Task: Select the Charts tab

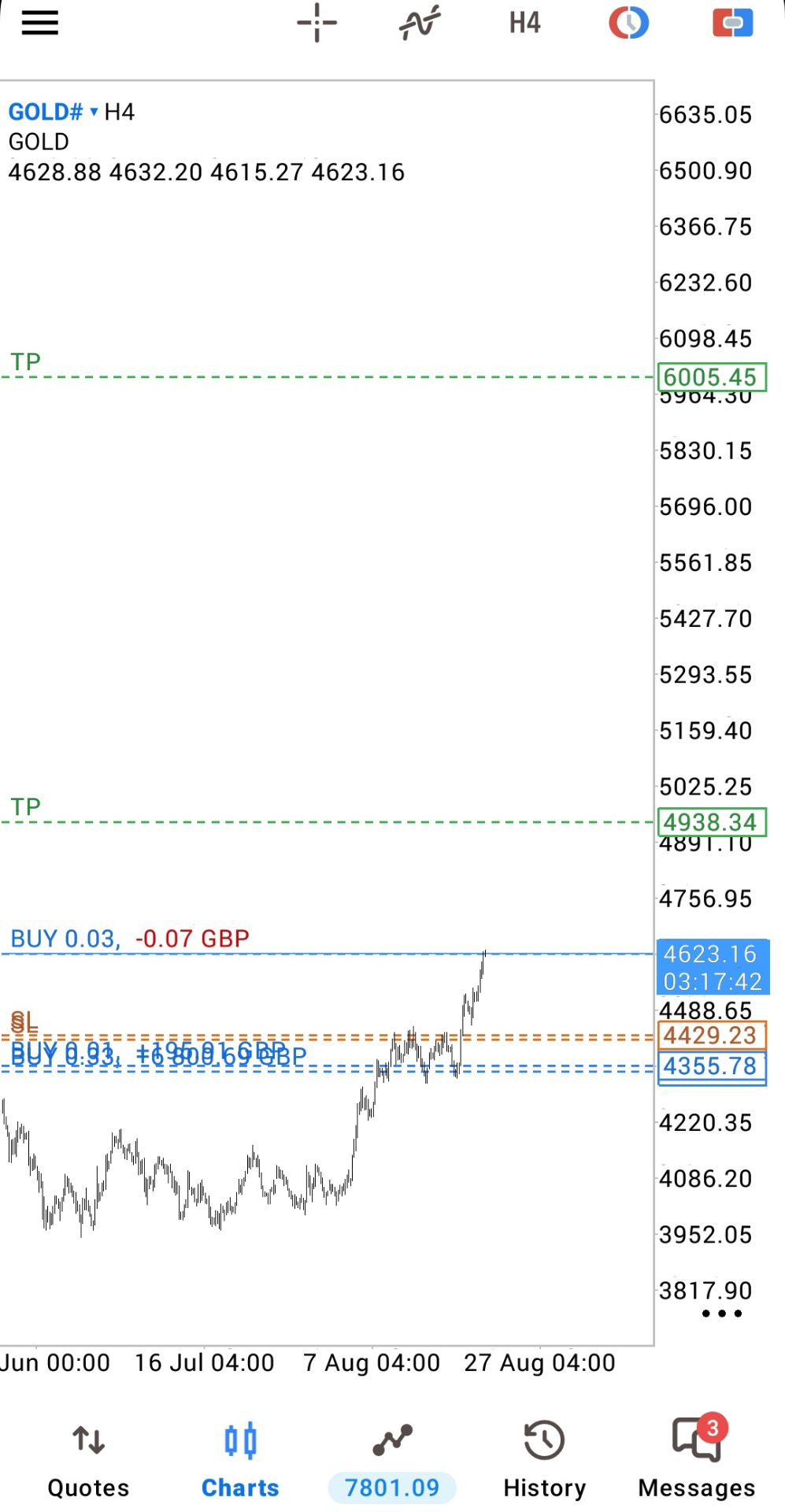Action: [240, 1459]
